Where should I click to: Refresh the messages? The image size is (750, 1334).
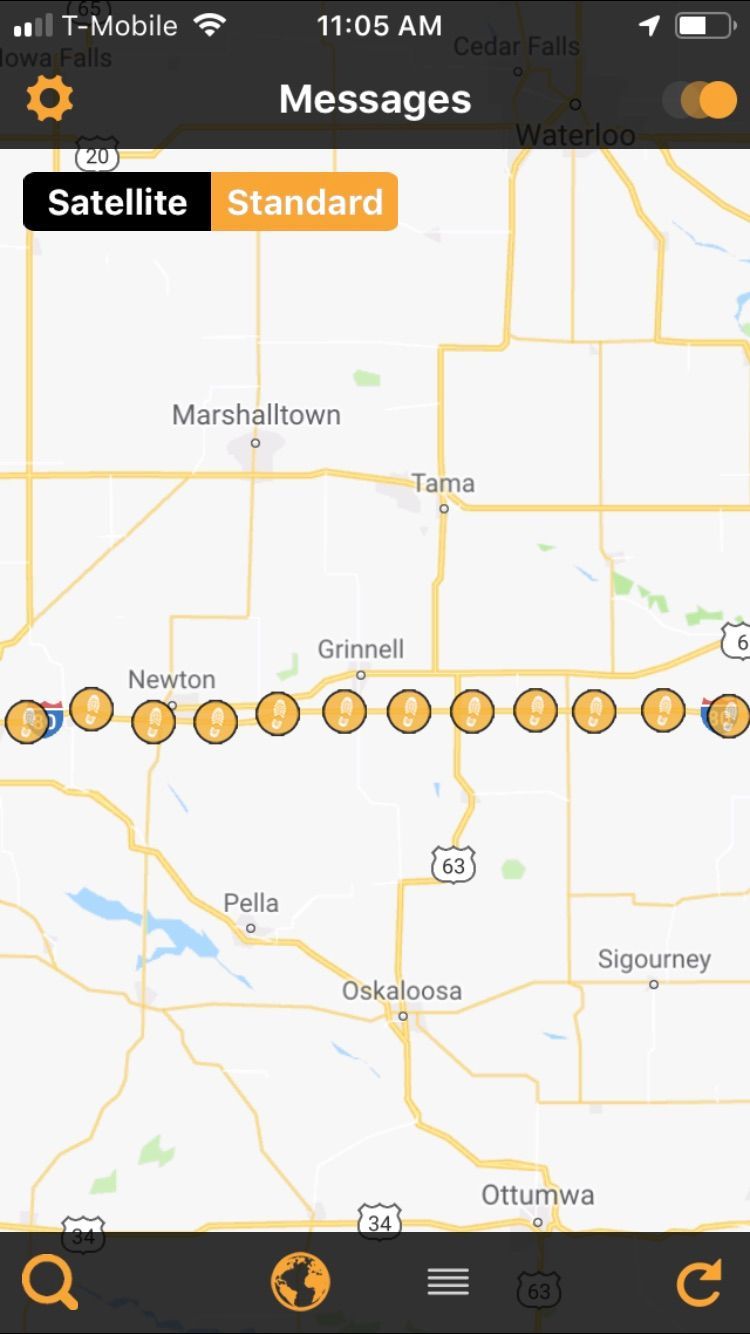(699, 1283)
